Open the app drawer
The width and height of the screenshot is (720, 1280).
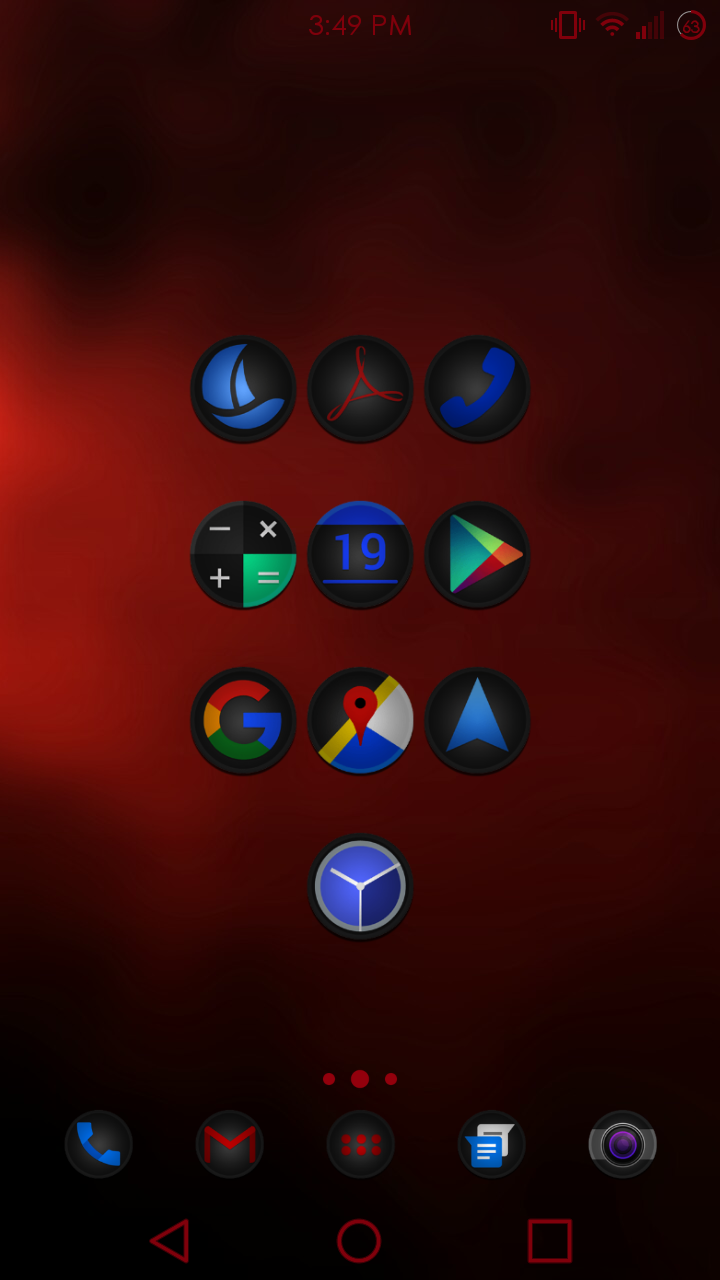pos(360,1144)
